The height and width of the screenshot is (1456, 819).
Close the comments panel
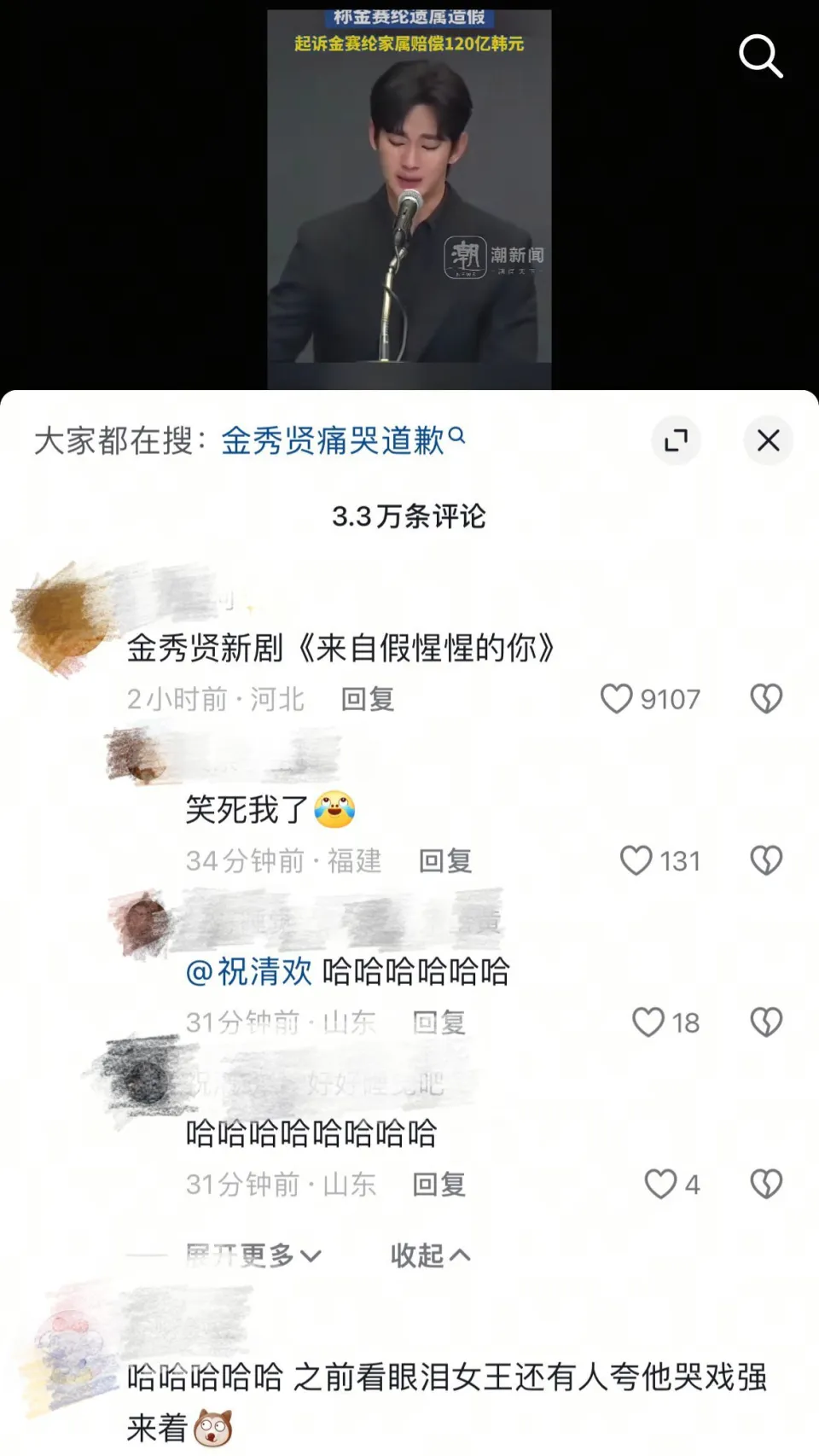point(768,440)
